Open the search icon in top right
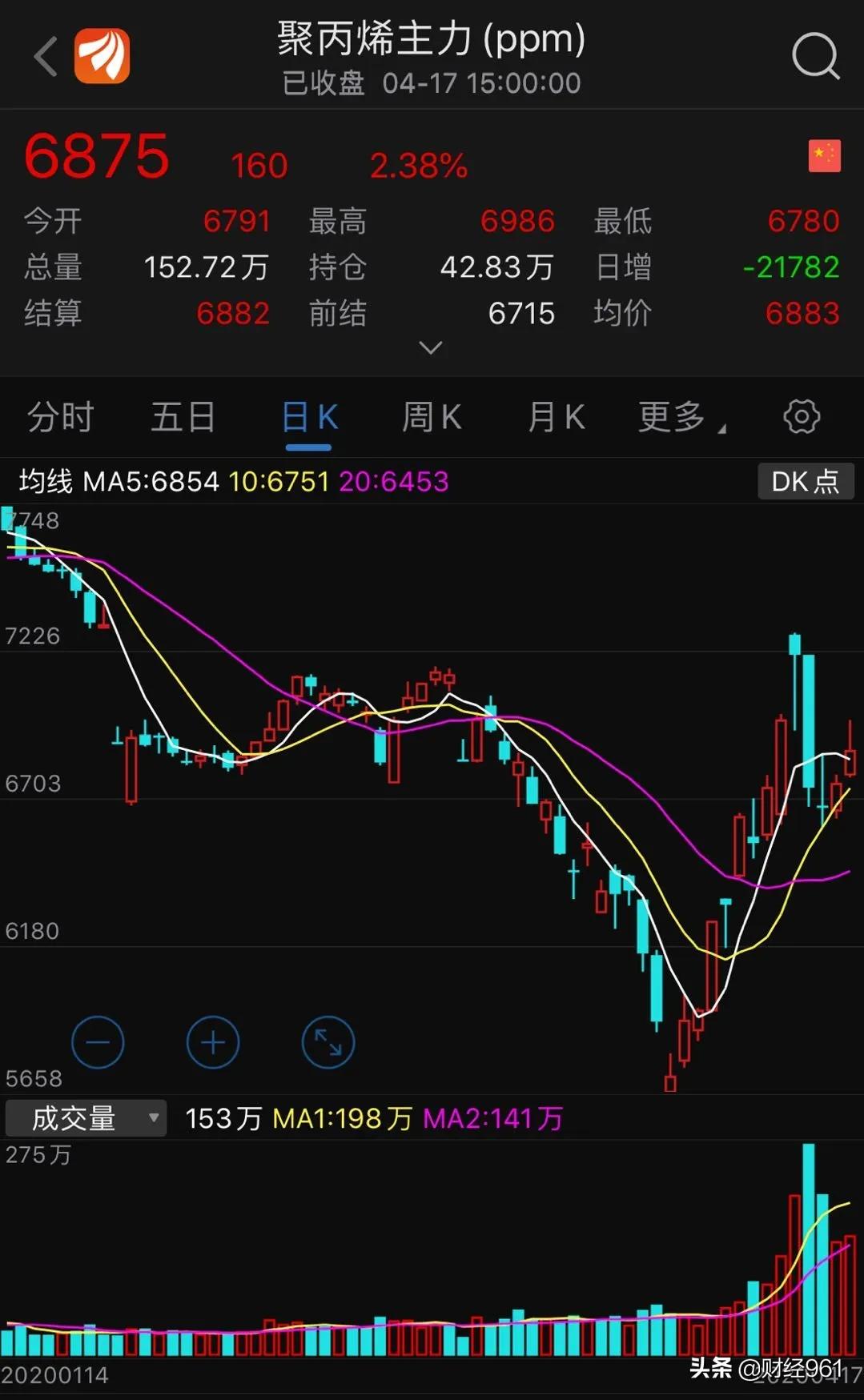 pyautogui.click(x=815, y=56)
